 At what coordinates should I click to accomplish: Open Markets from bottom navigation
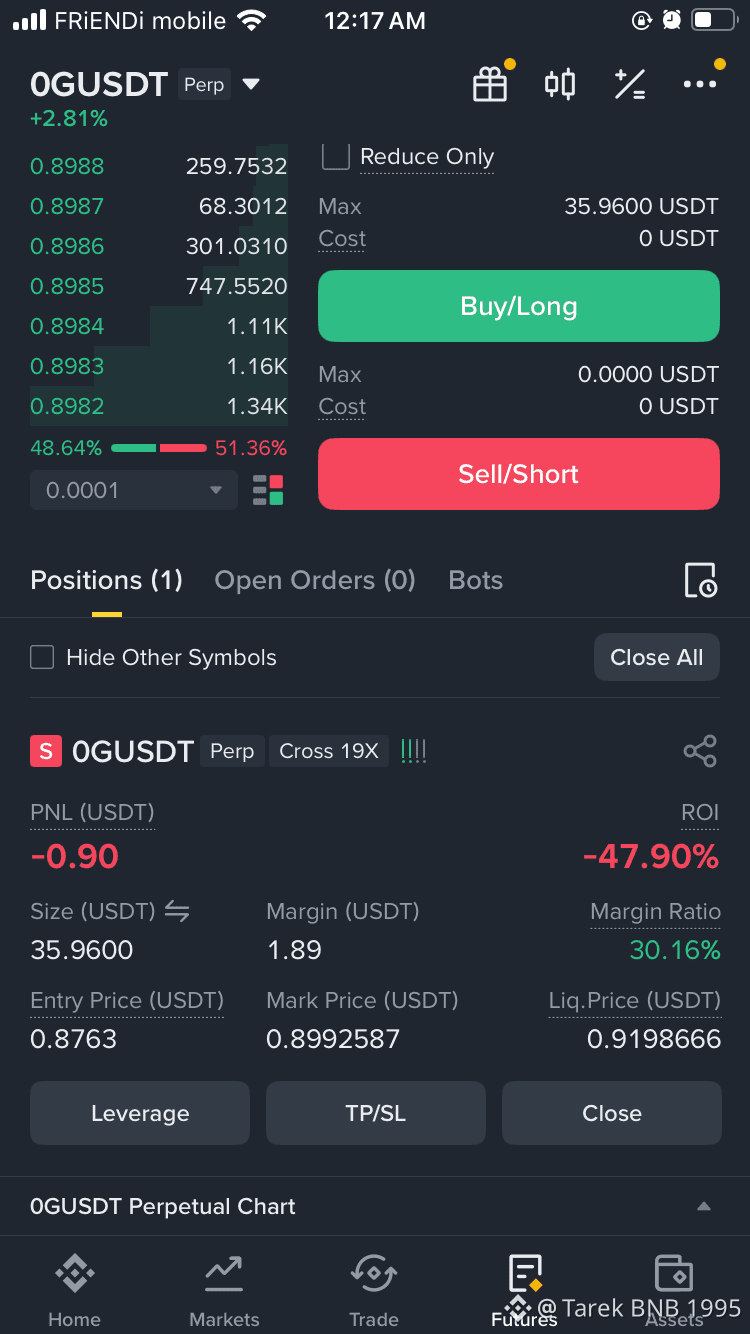pyautogui.click(x=223, y=1285)
